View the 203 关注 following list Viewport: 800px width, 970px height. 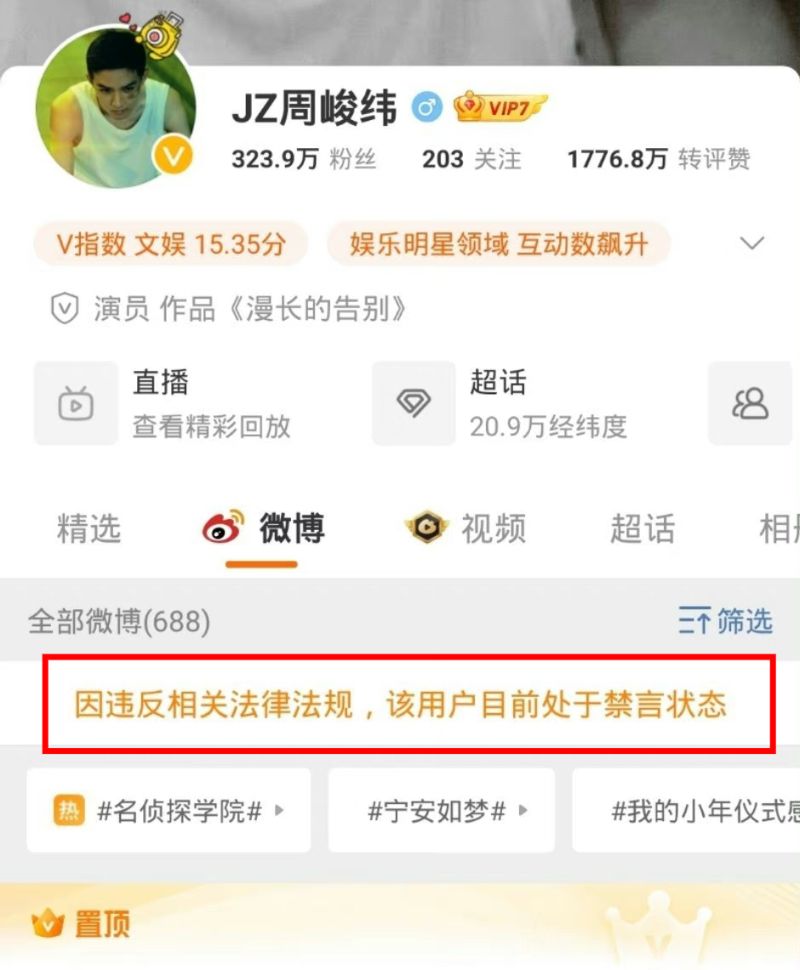point(471,158)
